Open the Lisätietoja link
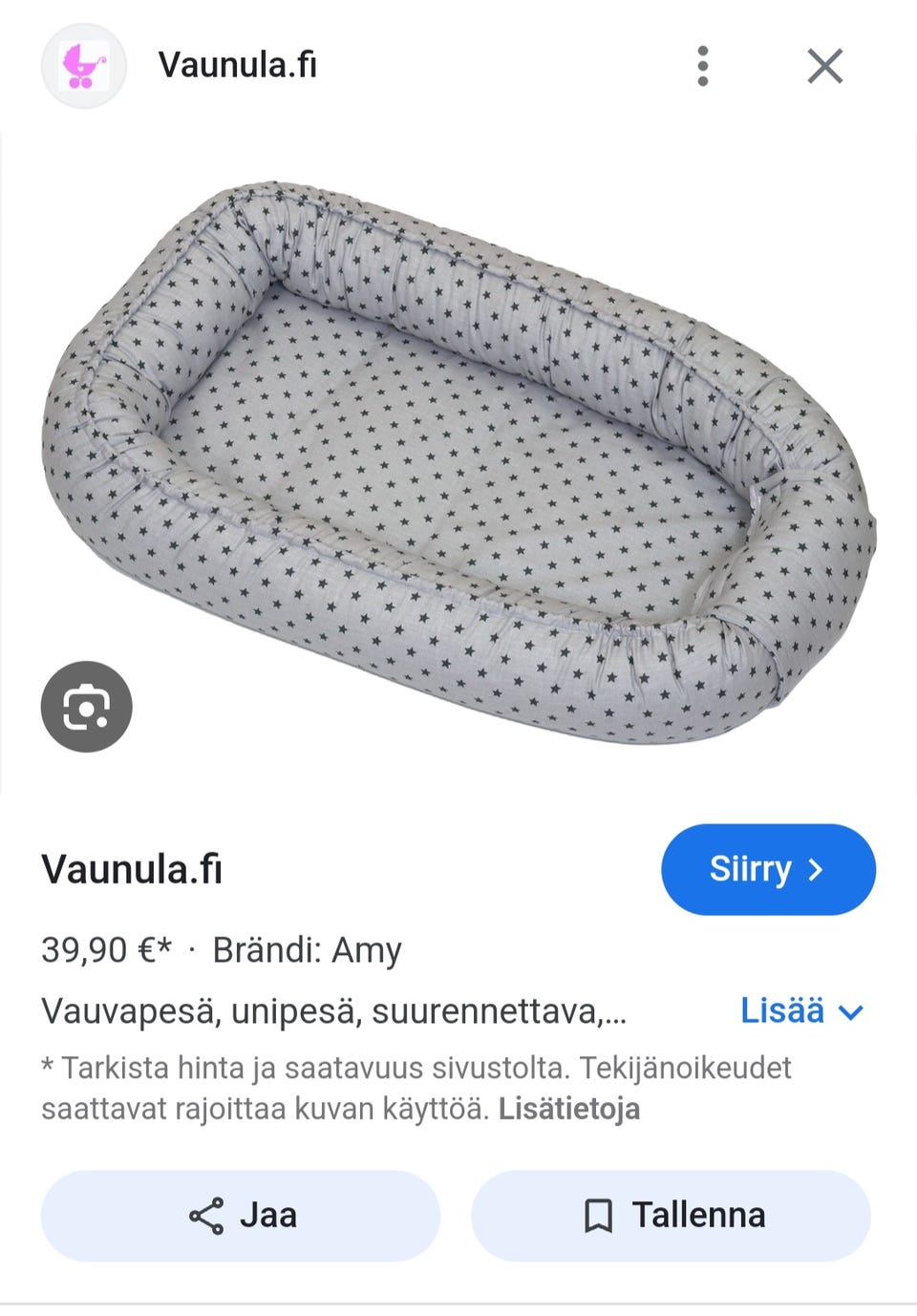 (x=570, y=1109)
